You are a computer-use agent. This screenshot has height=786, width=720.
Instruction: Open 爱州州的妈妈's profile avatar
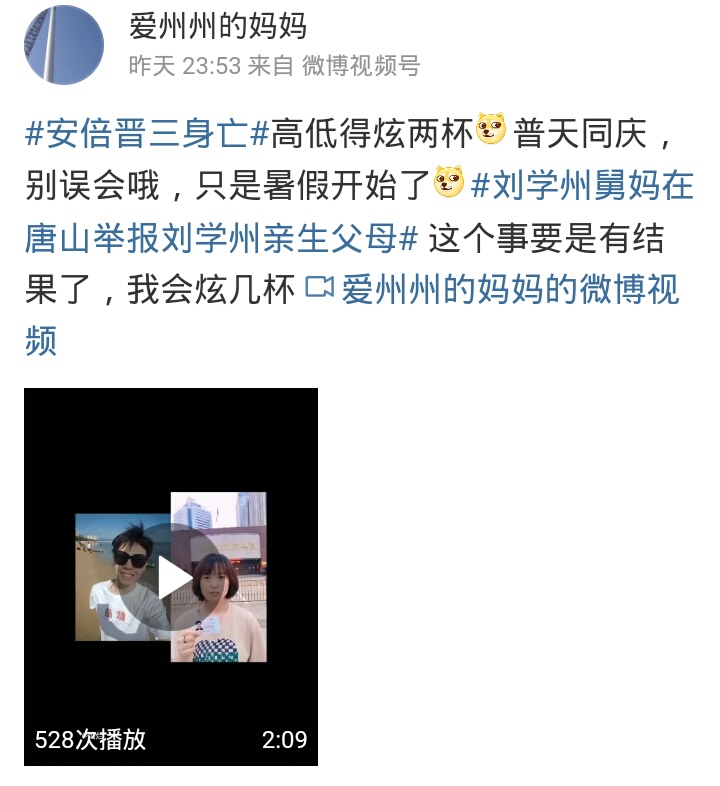pyautogui.click(x=64, y=45)
